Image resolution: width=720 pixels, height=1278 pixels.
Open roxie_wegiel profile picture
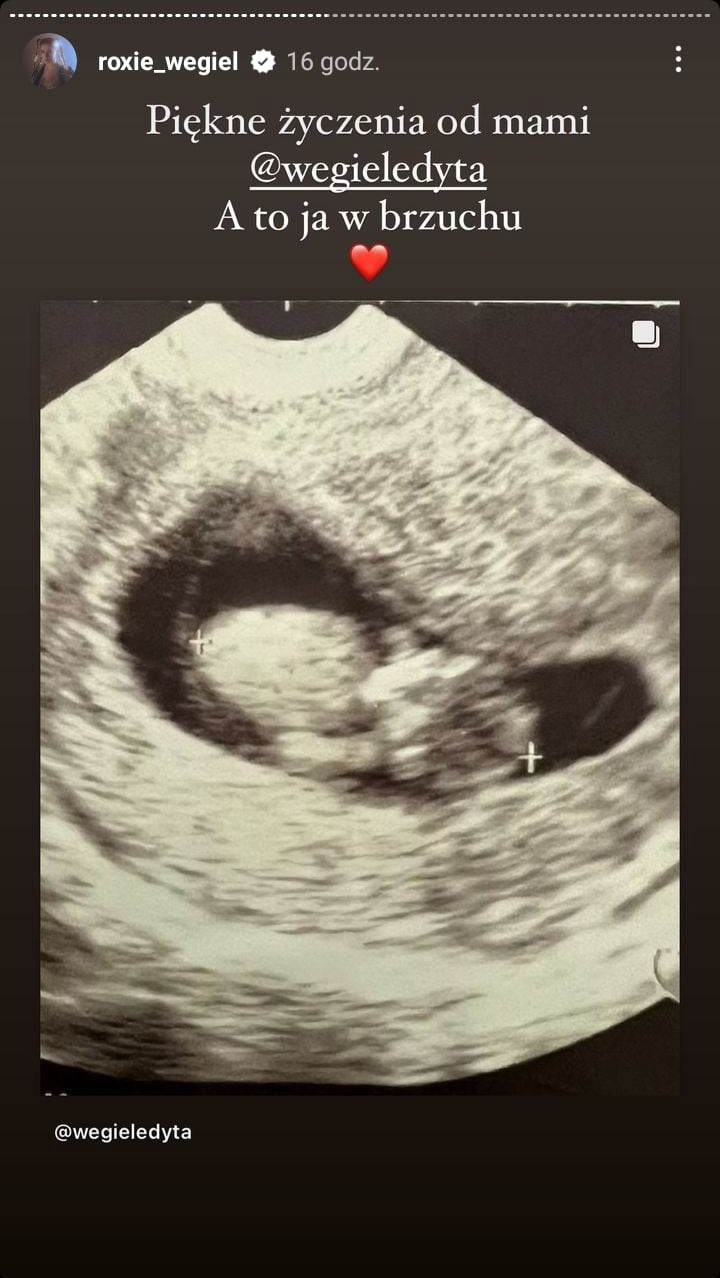[50, 61]
